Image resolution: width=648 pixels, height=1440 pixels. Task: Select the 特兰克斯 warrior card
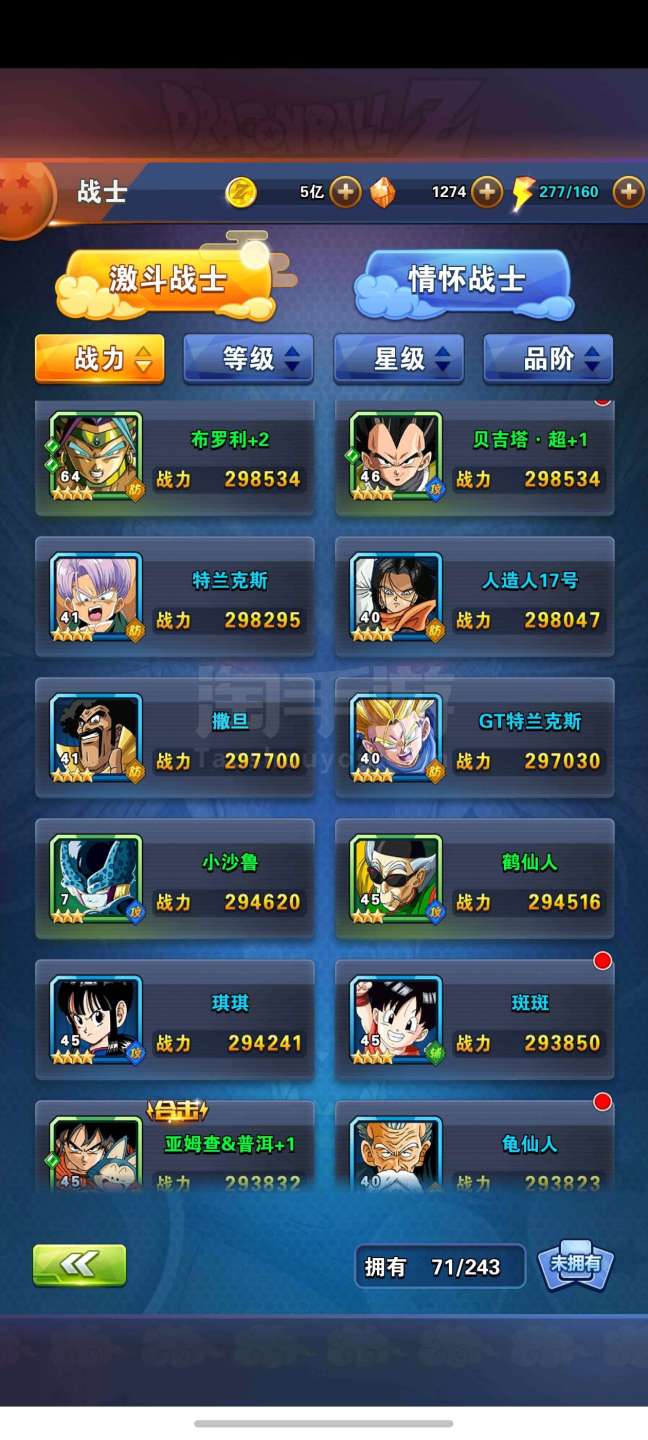pyautogui.click(x=175, y=597)
